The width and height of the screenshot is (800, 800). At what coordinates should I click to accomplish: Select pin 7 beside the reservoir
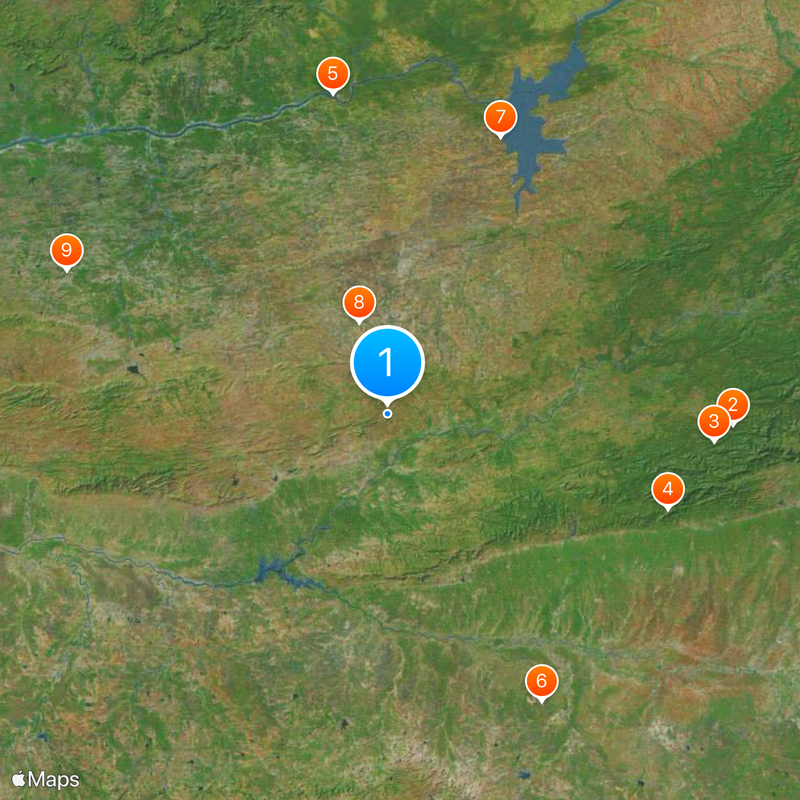click(500, 117)
